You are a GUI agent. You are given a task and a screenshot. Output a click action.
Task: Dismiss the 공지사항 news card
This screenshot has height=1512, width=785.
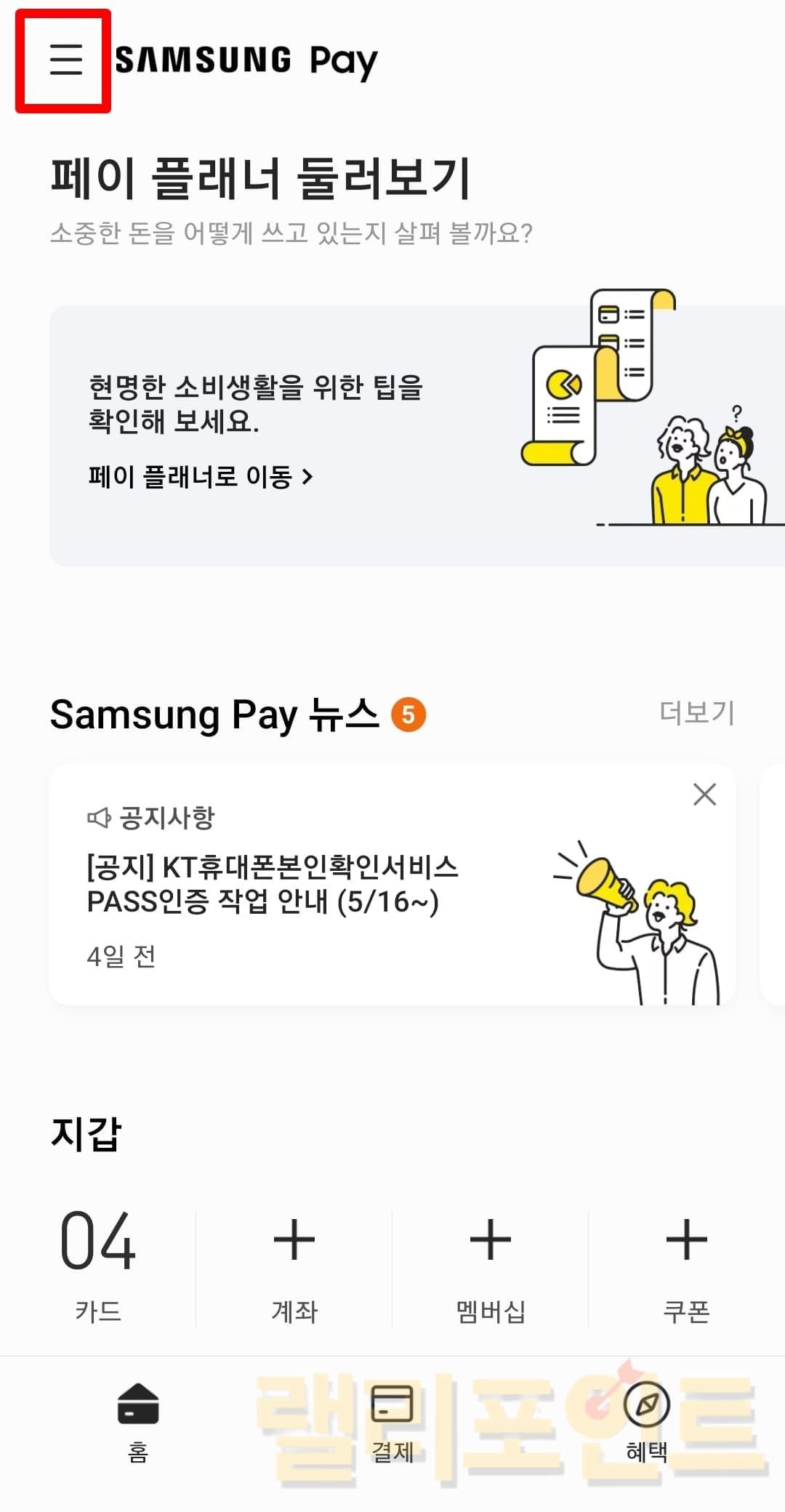(704, 795)
